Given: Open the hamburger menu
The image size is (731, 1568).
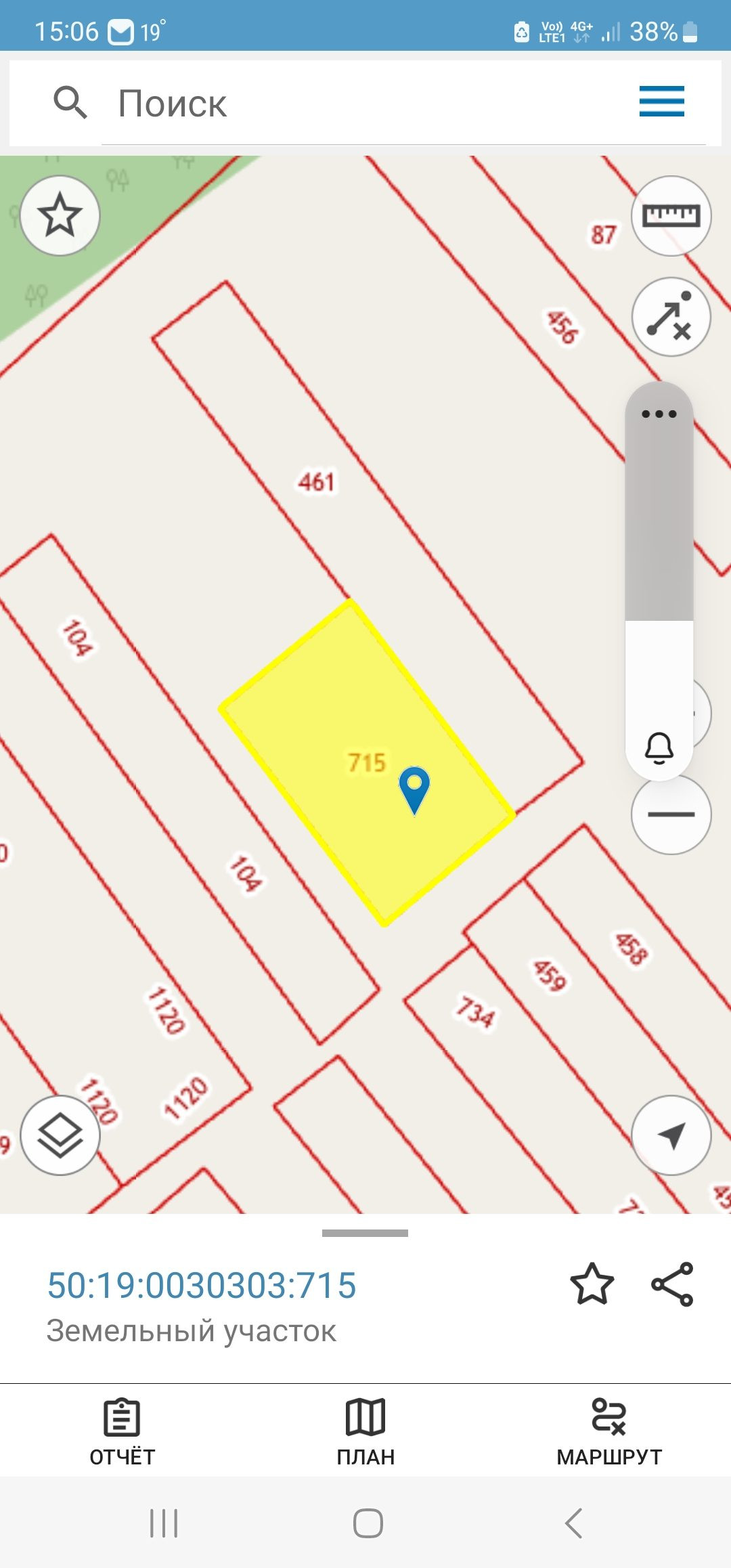Looking at the screenshot, I should point(662,101).
